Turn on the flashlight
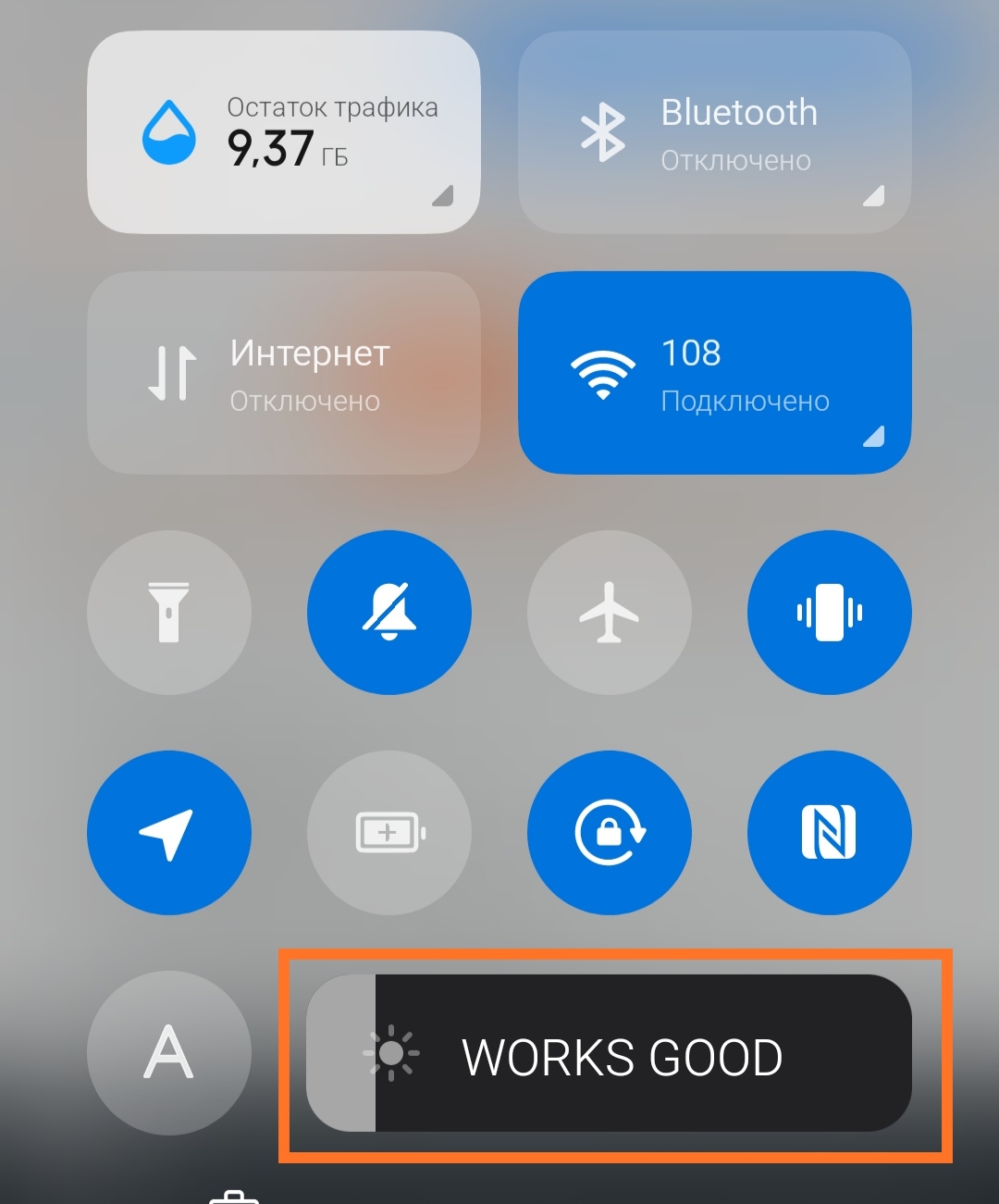This screenshot has height=1204, width=999. coord(169,612)
